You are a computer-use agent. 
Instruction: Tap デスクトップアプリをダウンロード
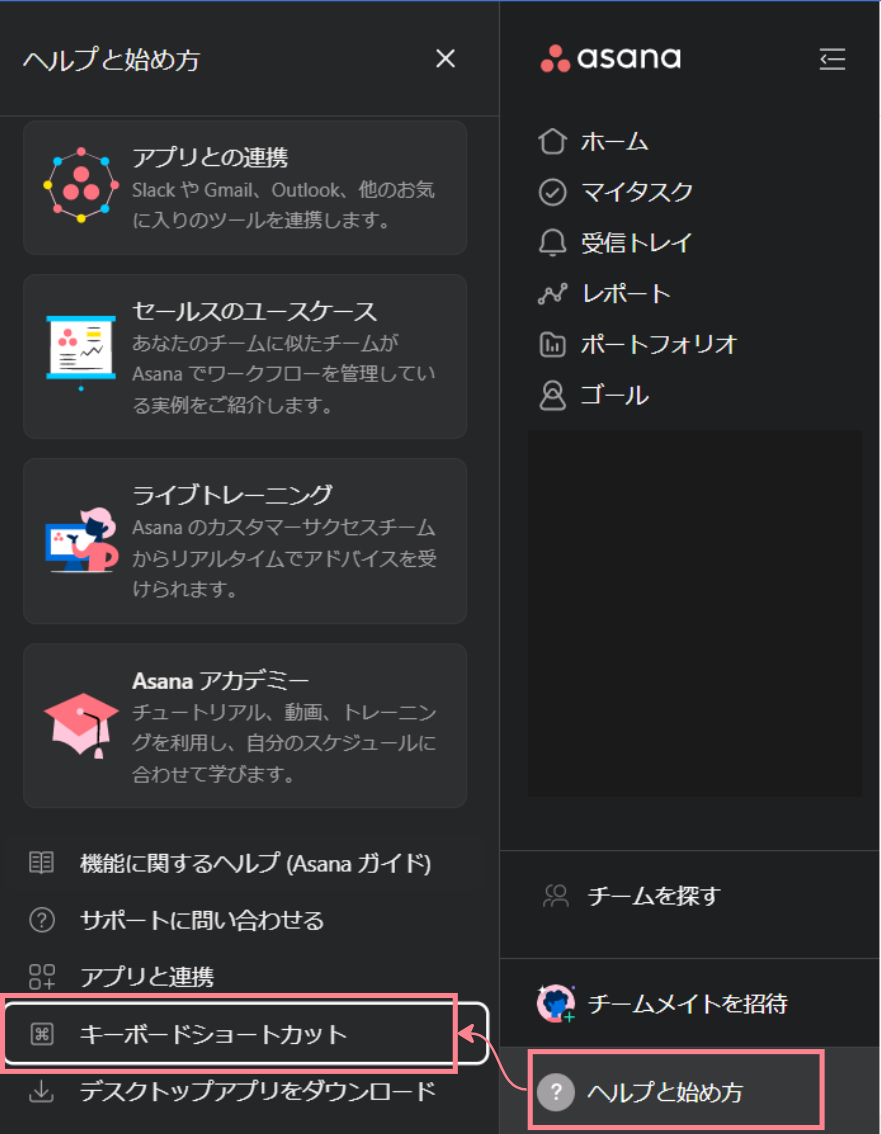(x=256, y=1091)
